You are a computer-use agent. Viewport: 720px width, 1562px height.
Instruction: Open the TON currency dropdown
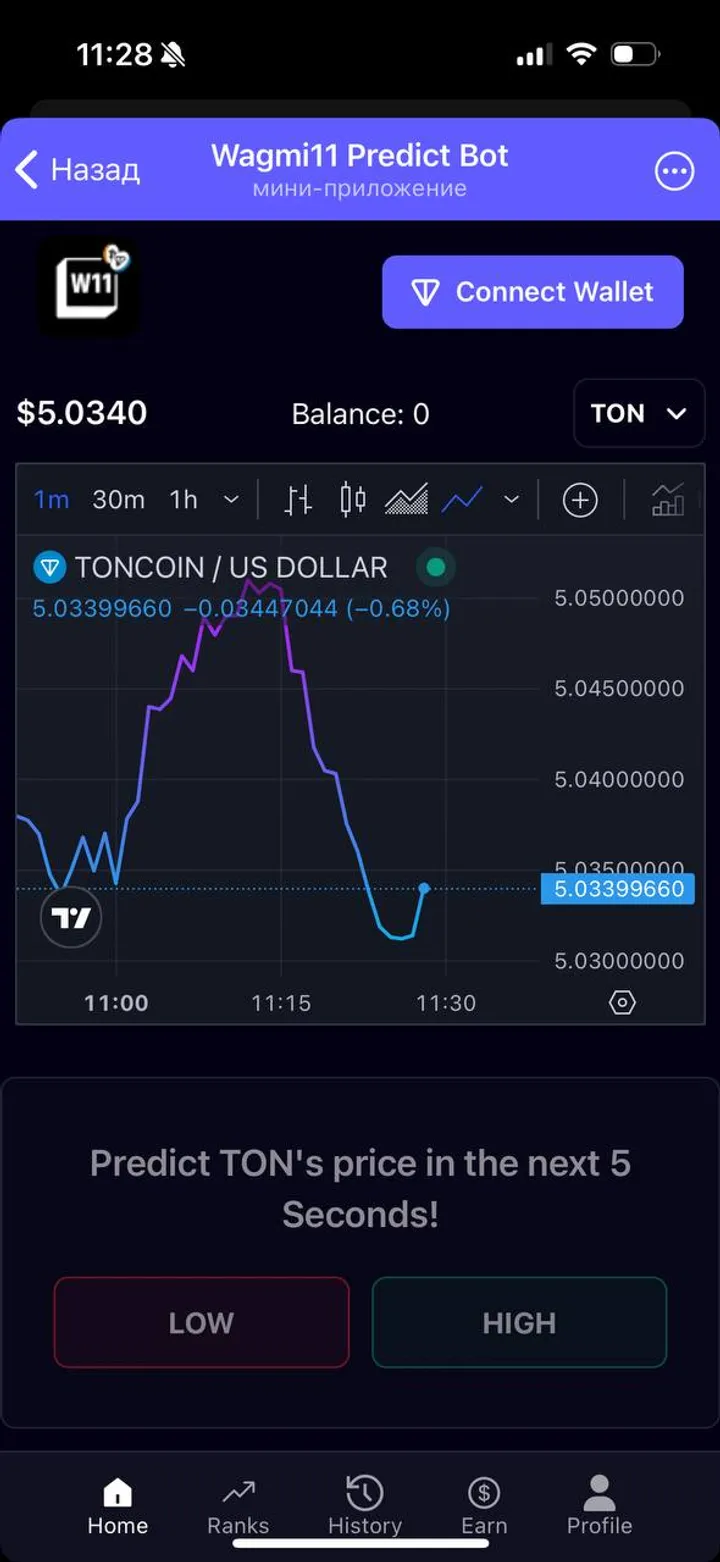(639, 413)
